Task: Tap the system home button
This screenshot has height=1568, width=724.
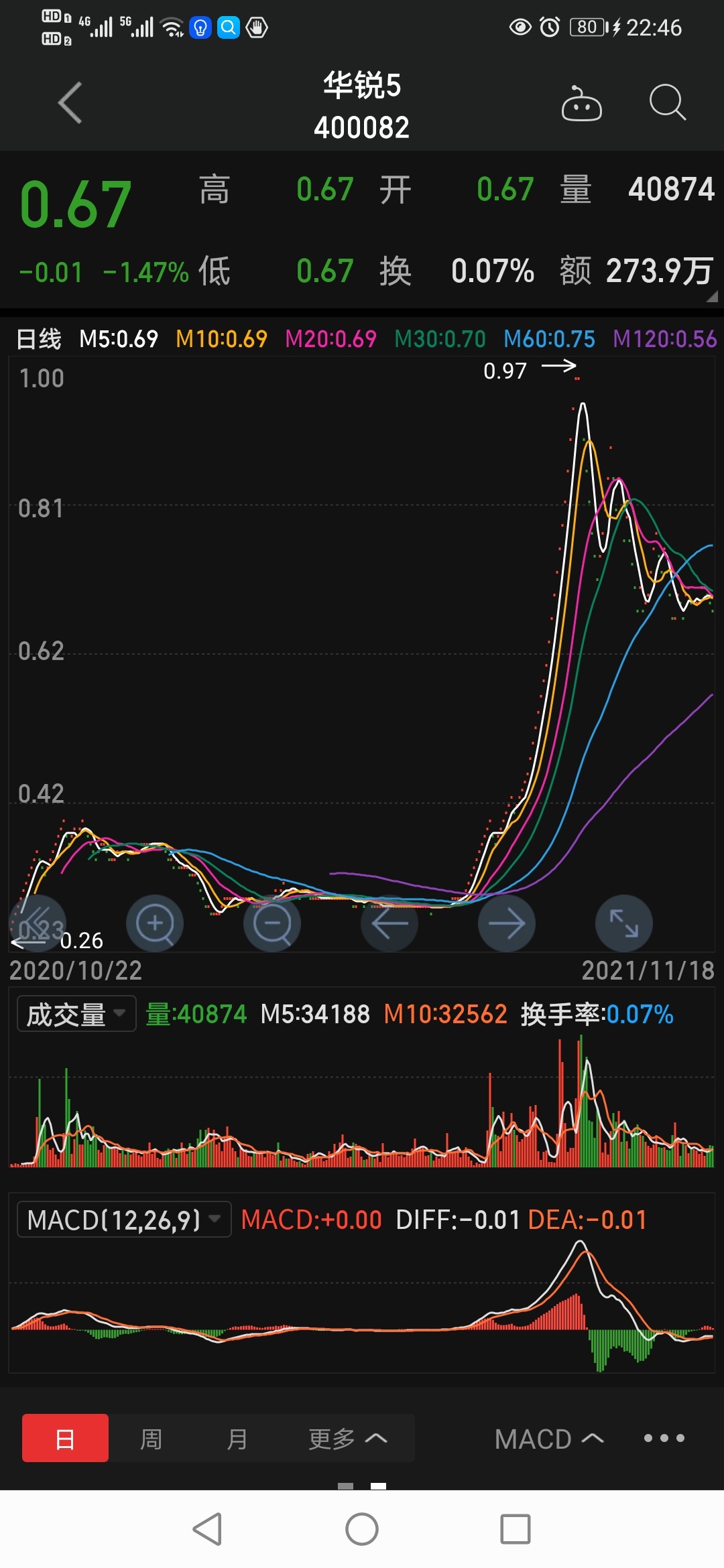Action: (x=362, y=1529)
